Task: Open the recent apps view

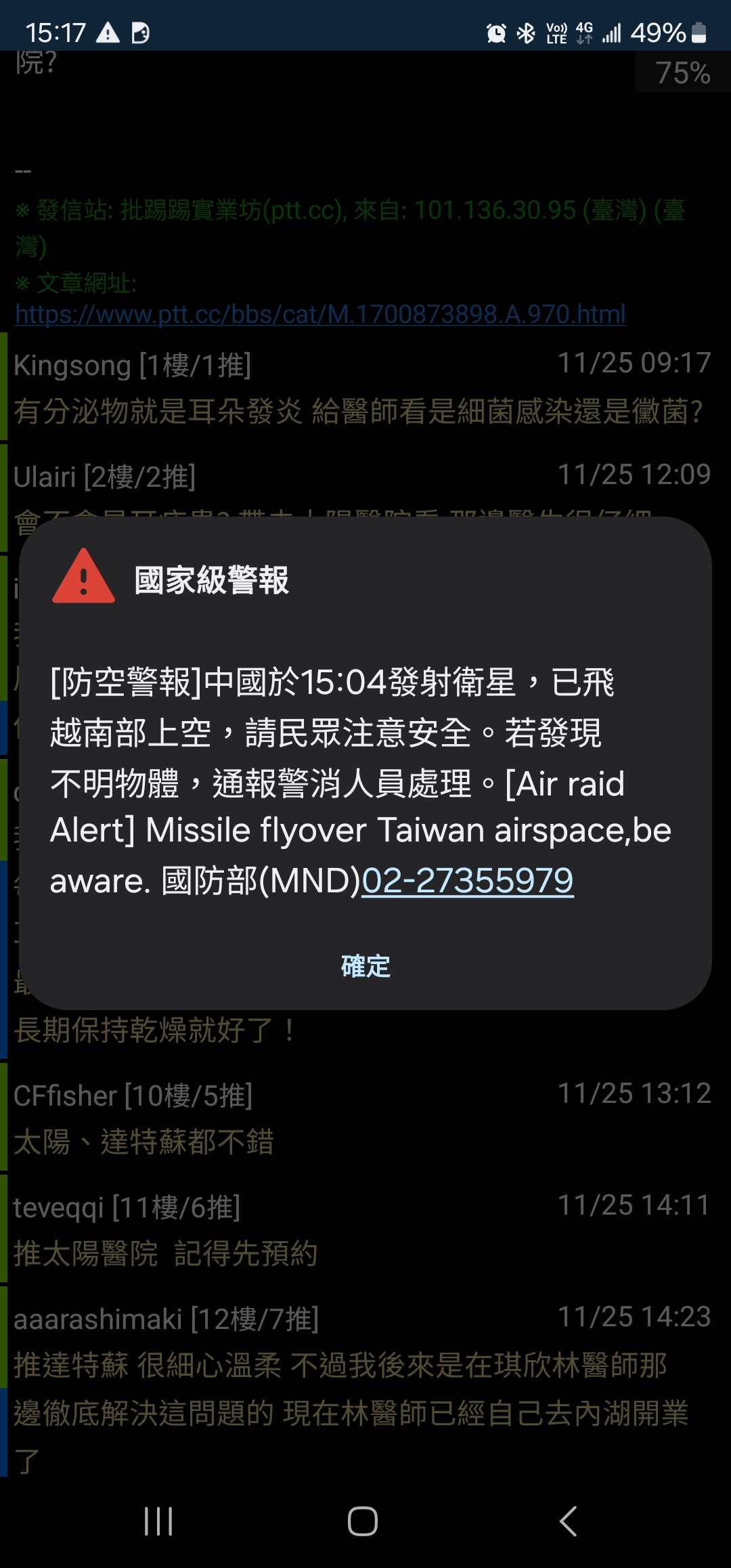Action: click(x=158, y=1521)
